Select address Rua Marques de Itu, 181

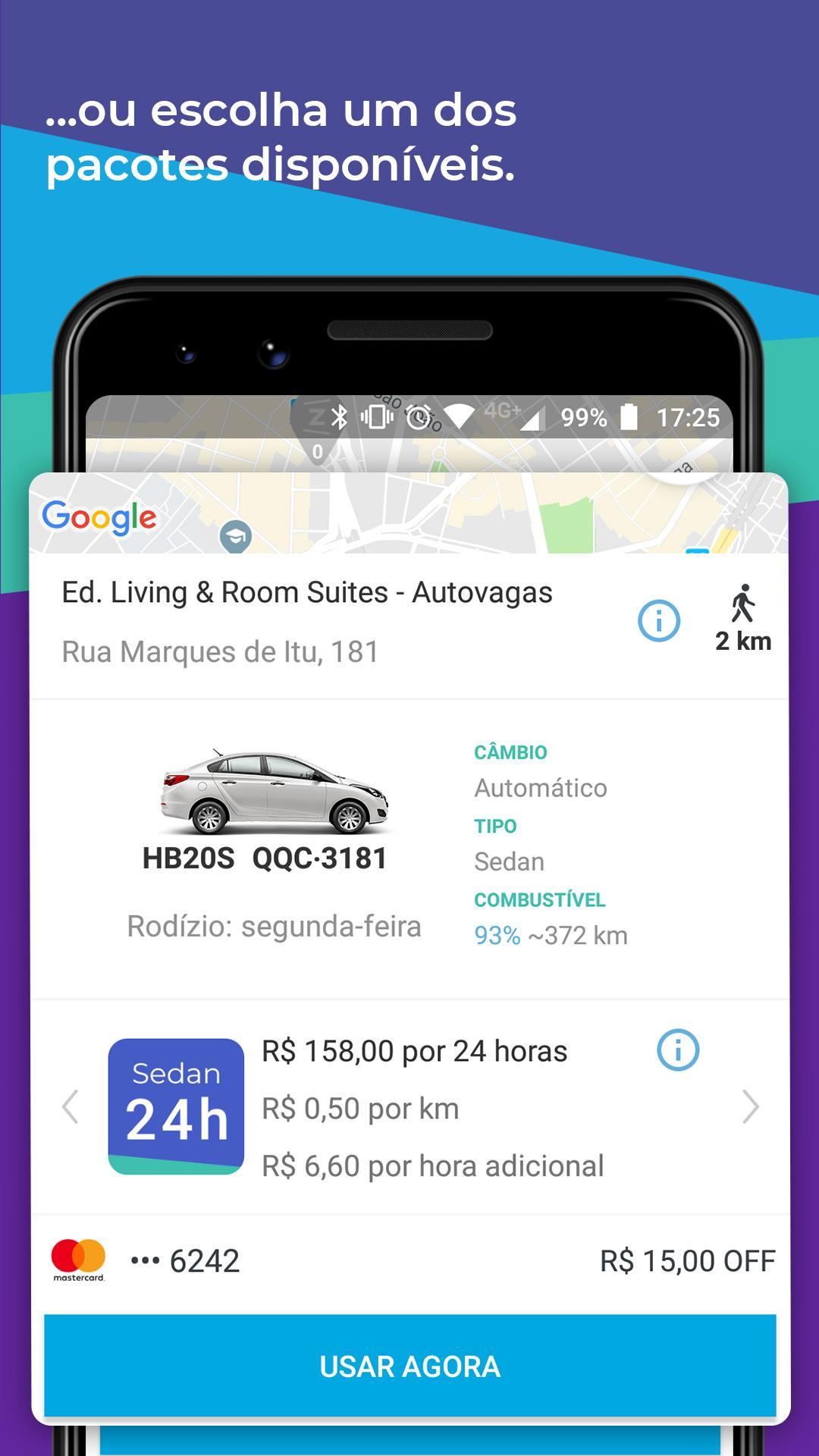221,651
